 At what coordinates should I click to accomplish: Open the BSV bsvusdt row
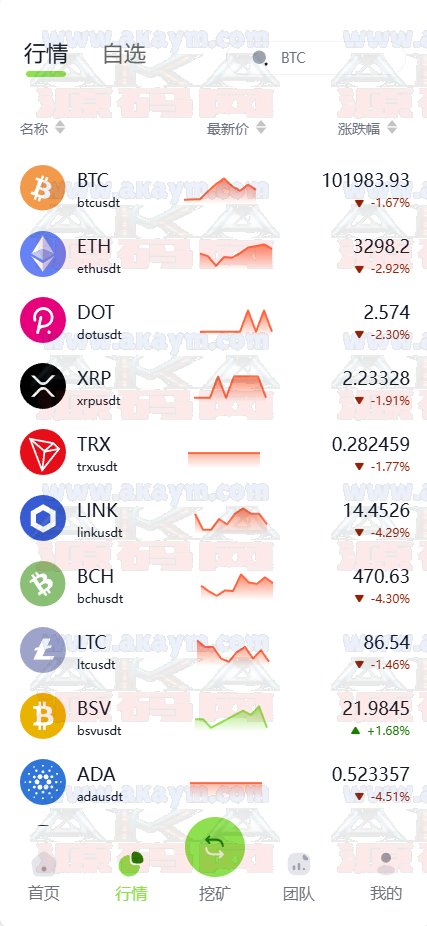point(214,716)
